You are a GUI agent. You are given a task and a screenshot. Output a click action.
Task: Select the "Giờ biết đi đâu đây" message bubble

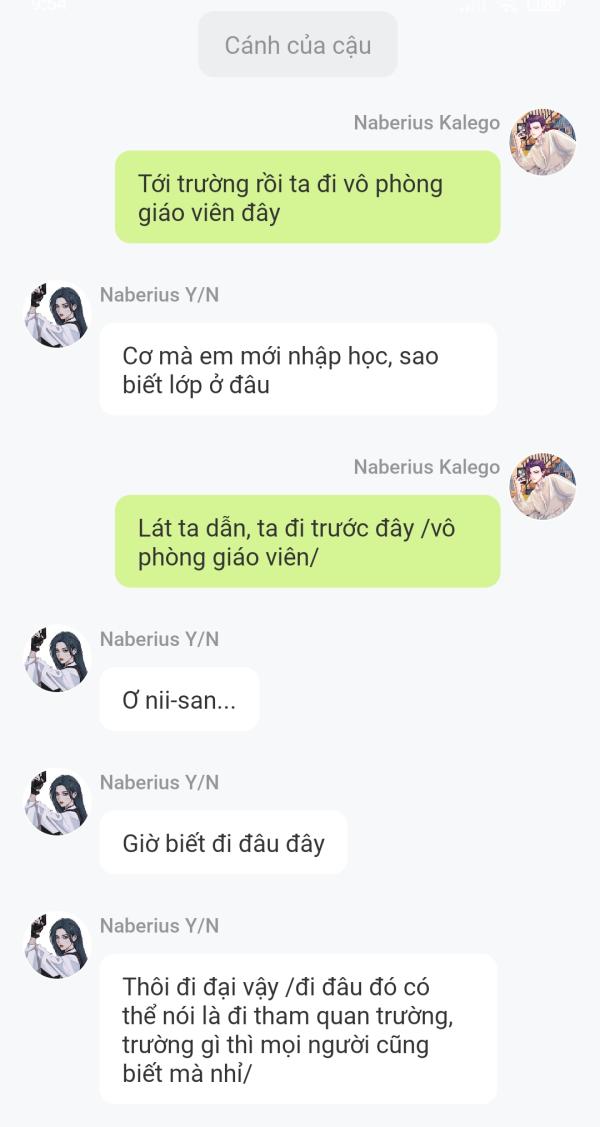point(223,842)
